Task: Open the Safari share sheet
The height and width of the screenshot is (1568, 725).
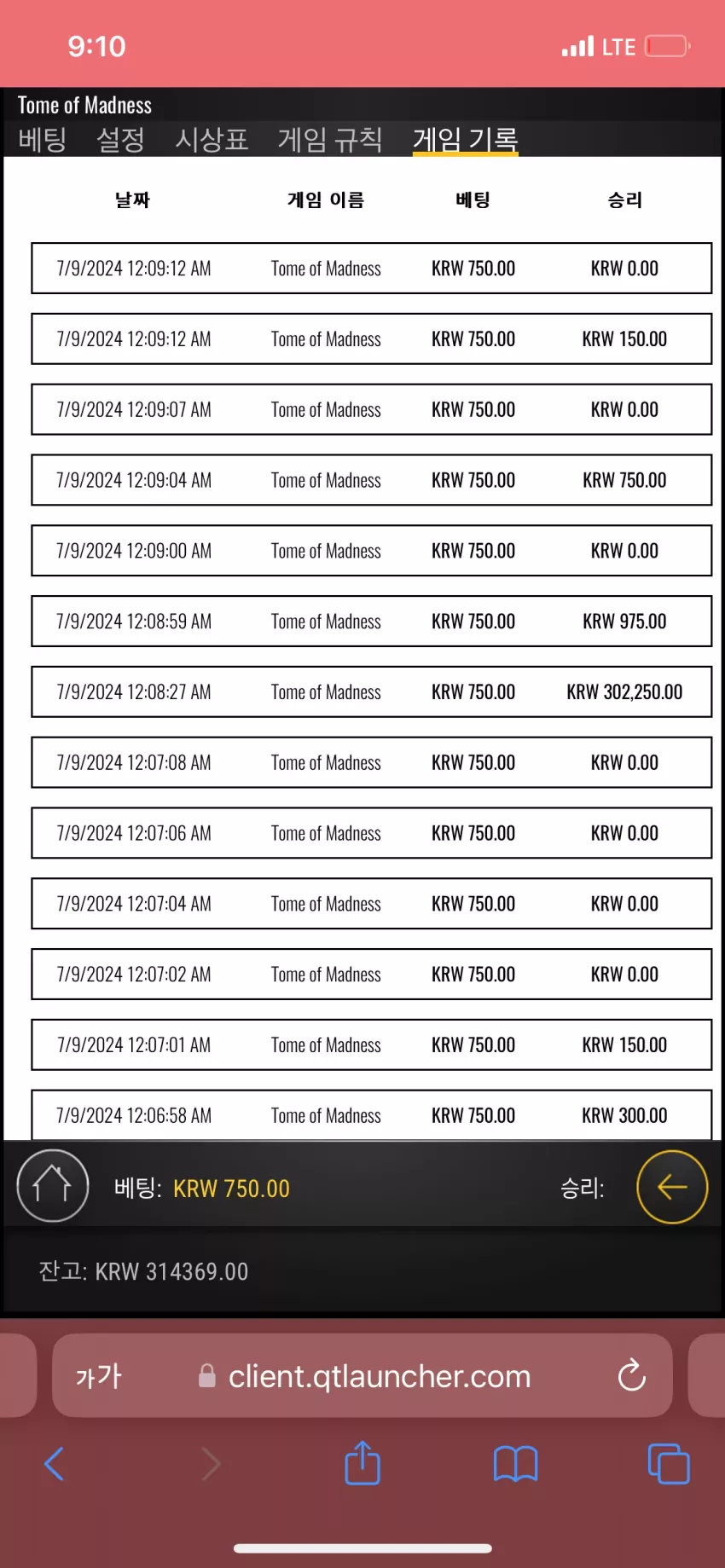Action: 362,1462
